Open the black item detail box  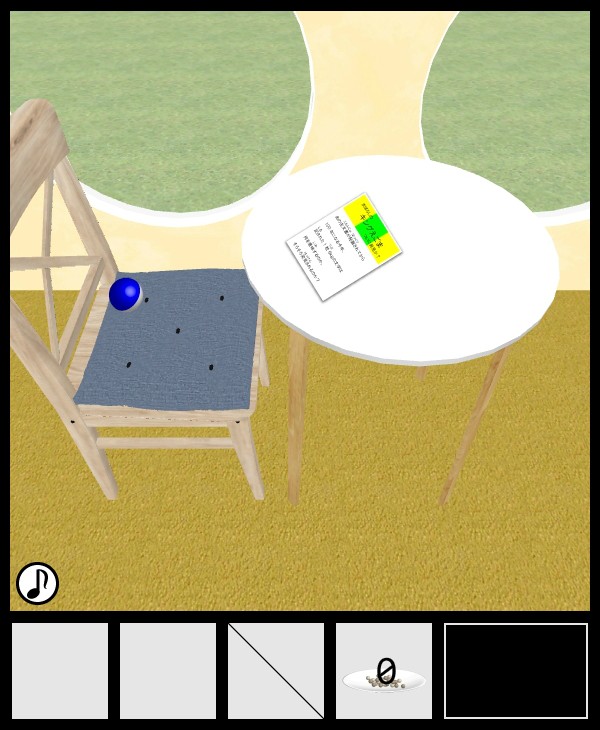point(516,671)
